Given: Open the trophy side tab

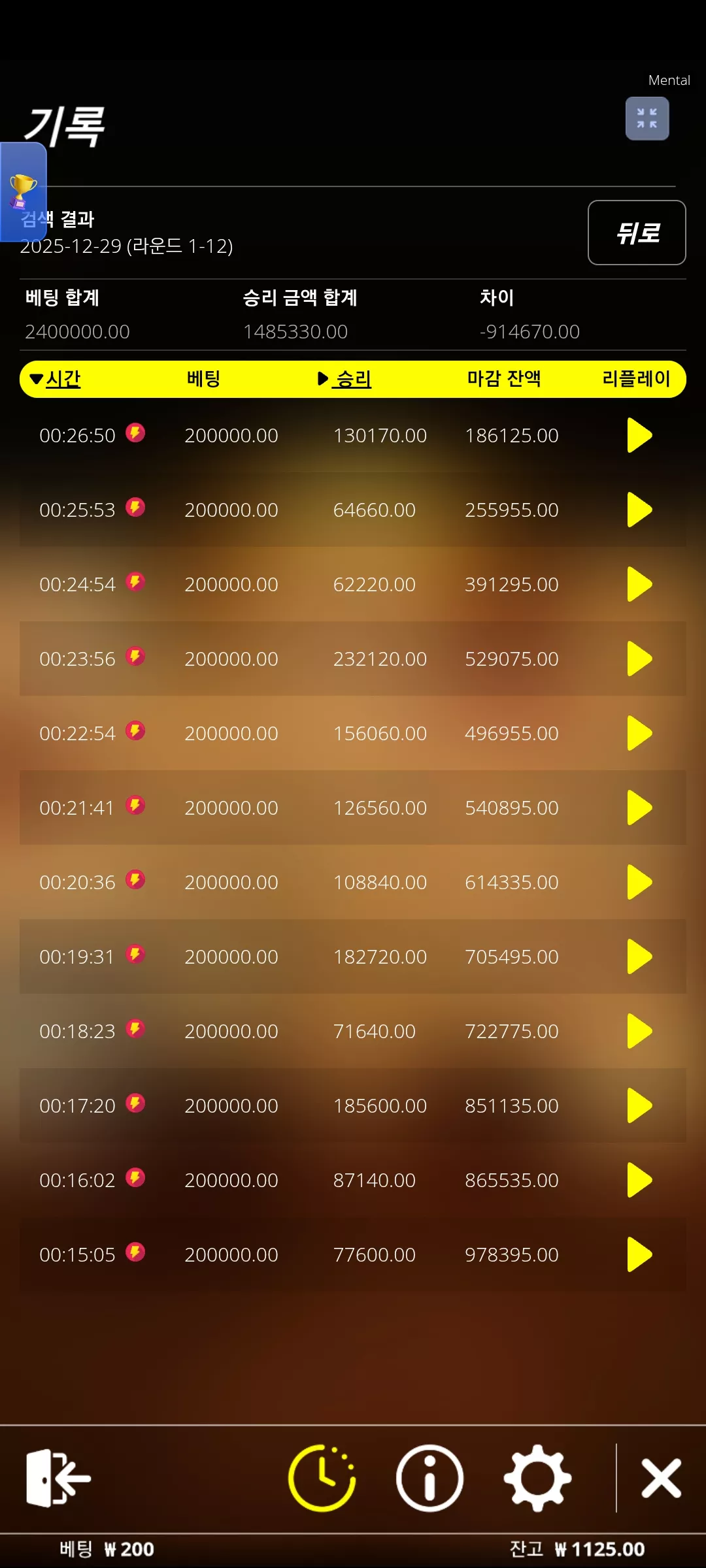Looking at the screenshot, I should click(x=23, y=192).
